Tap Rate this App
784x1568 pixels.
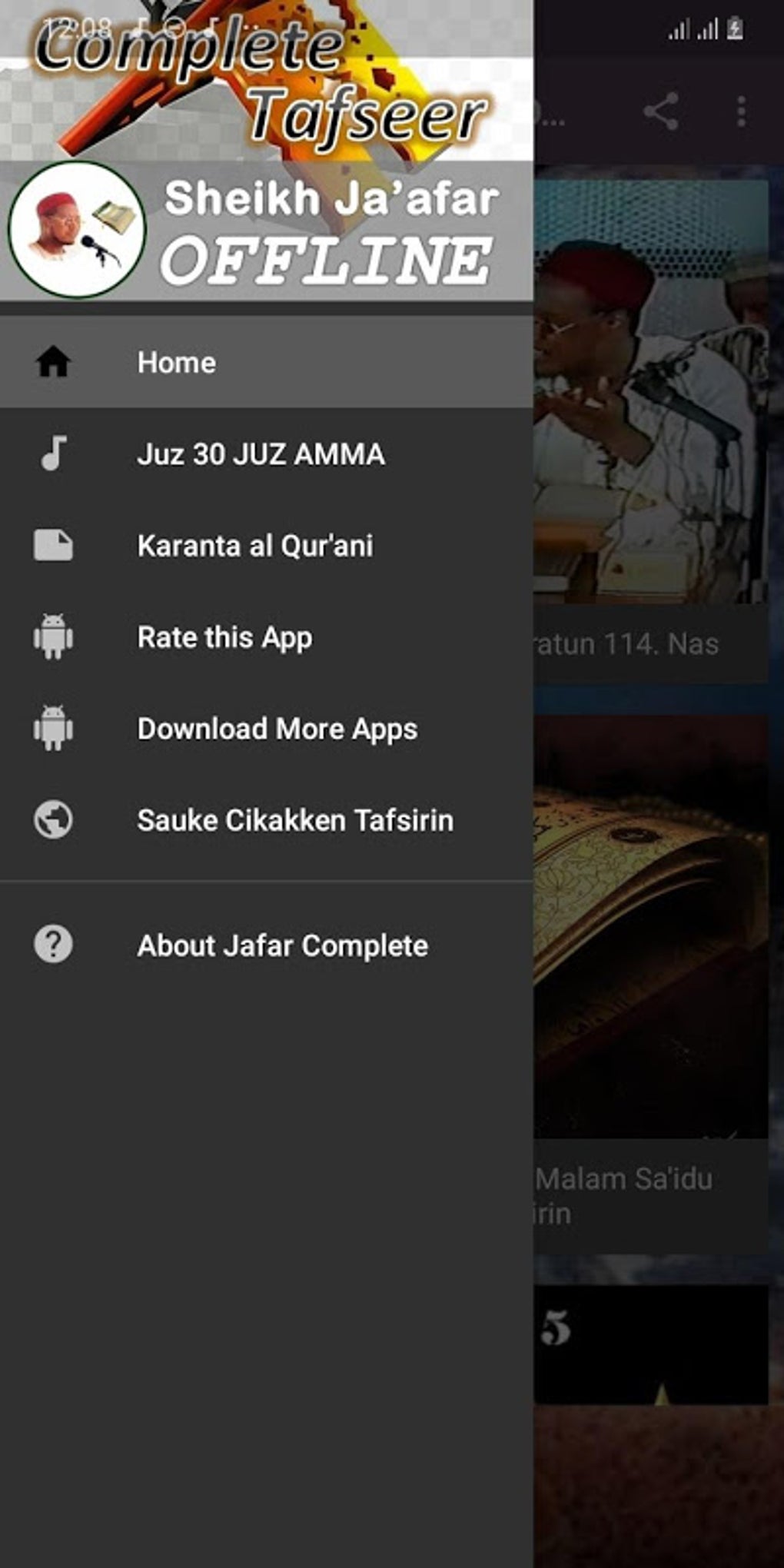pyautogui.click(x=224, y=637)
